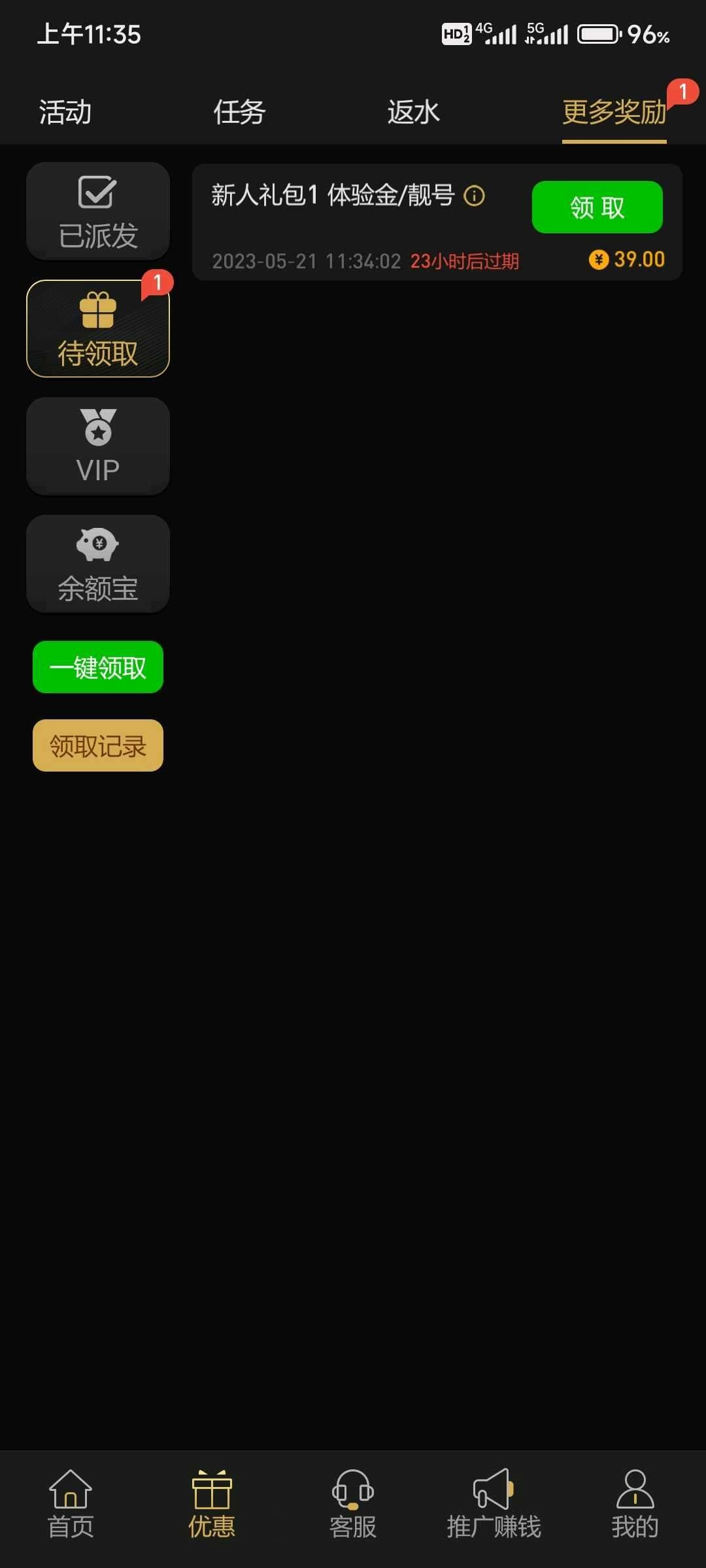Open the 任务 tab

239,112
